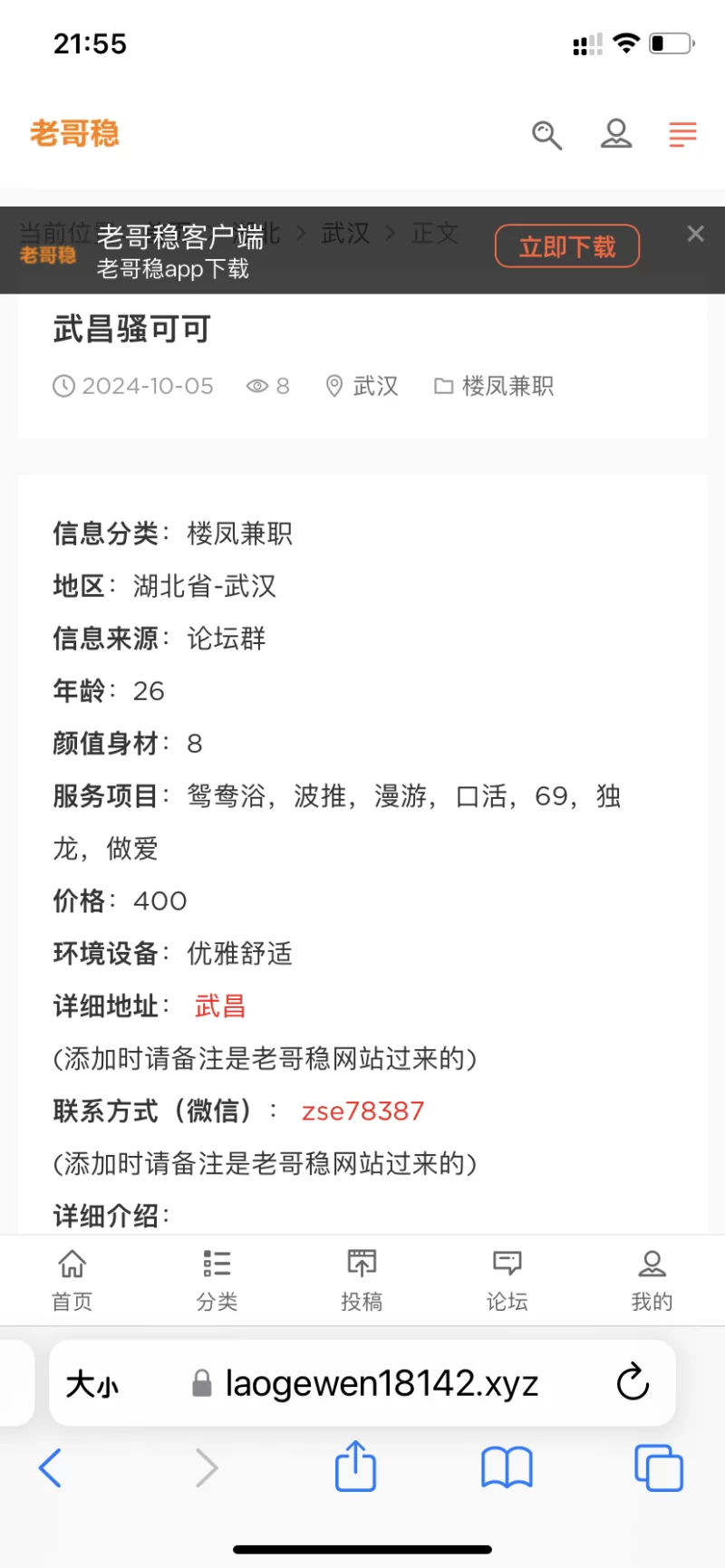Open the hamburger menu icon

click(681, 134)
